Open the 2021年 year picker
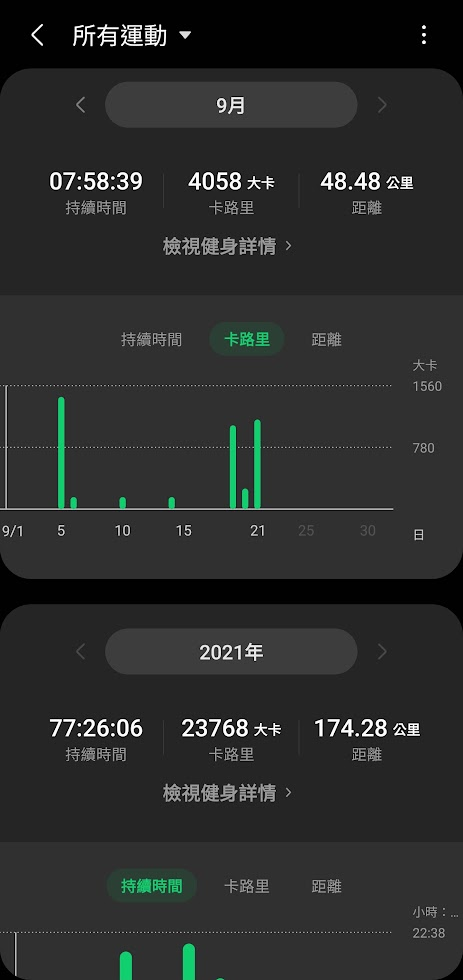The width and height of the screenshot is (463, 980). click(x=231, y=652)
